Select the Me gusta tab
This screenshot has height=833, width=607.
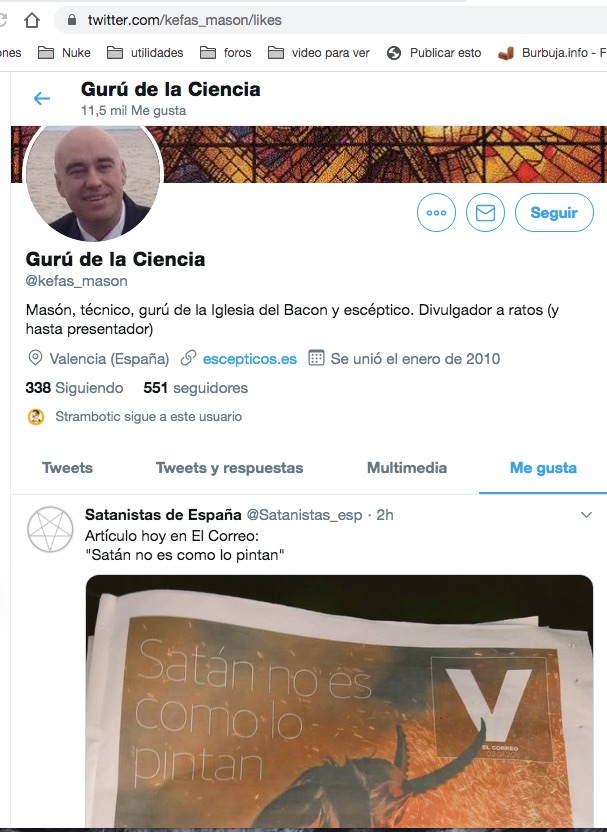click(542, 468)
